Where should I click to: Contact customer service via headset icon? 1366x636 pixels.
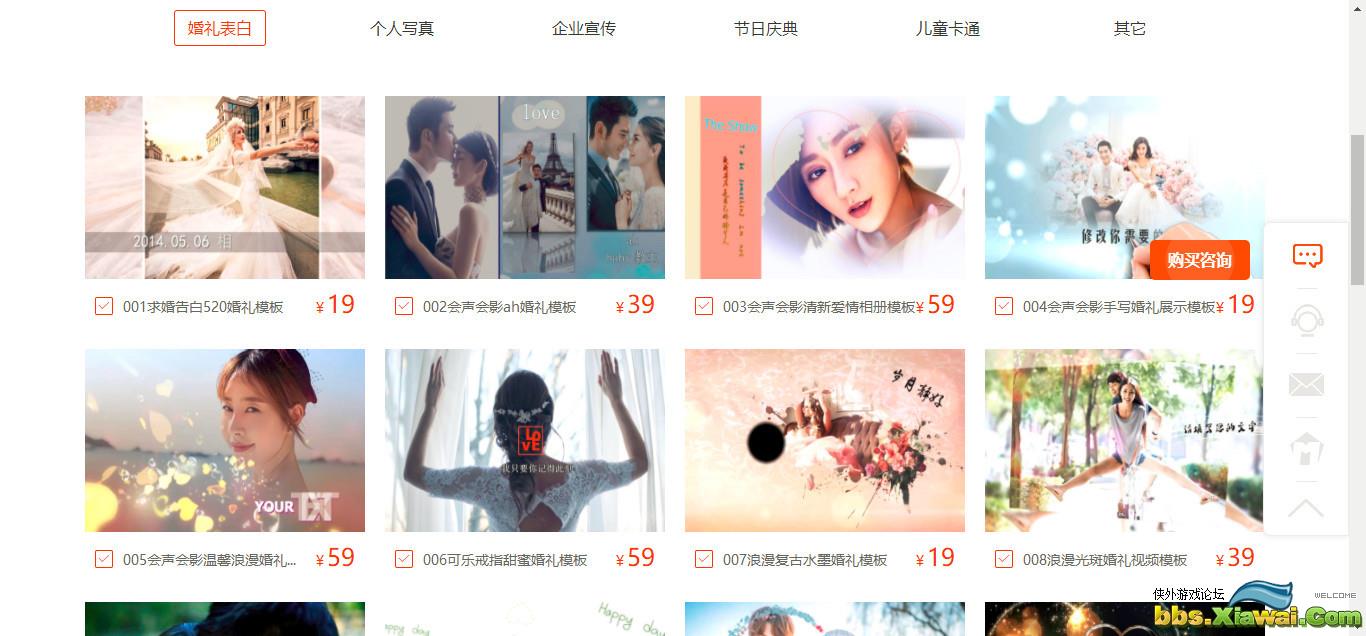pos(1307,321)
